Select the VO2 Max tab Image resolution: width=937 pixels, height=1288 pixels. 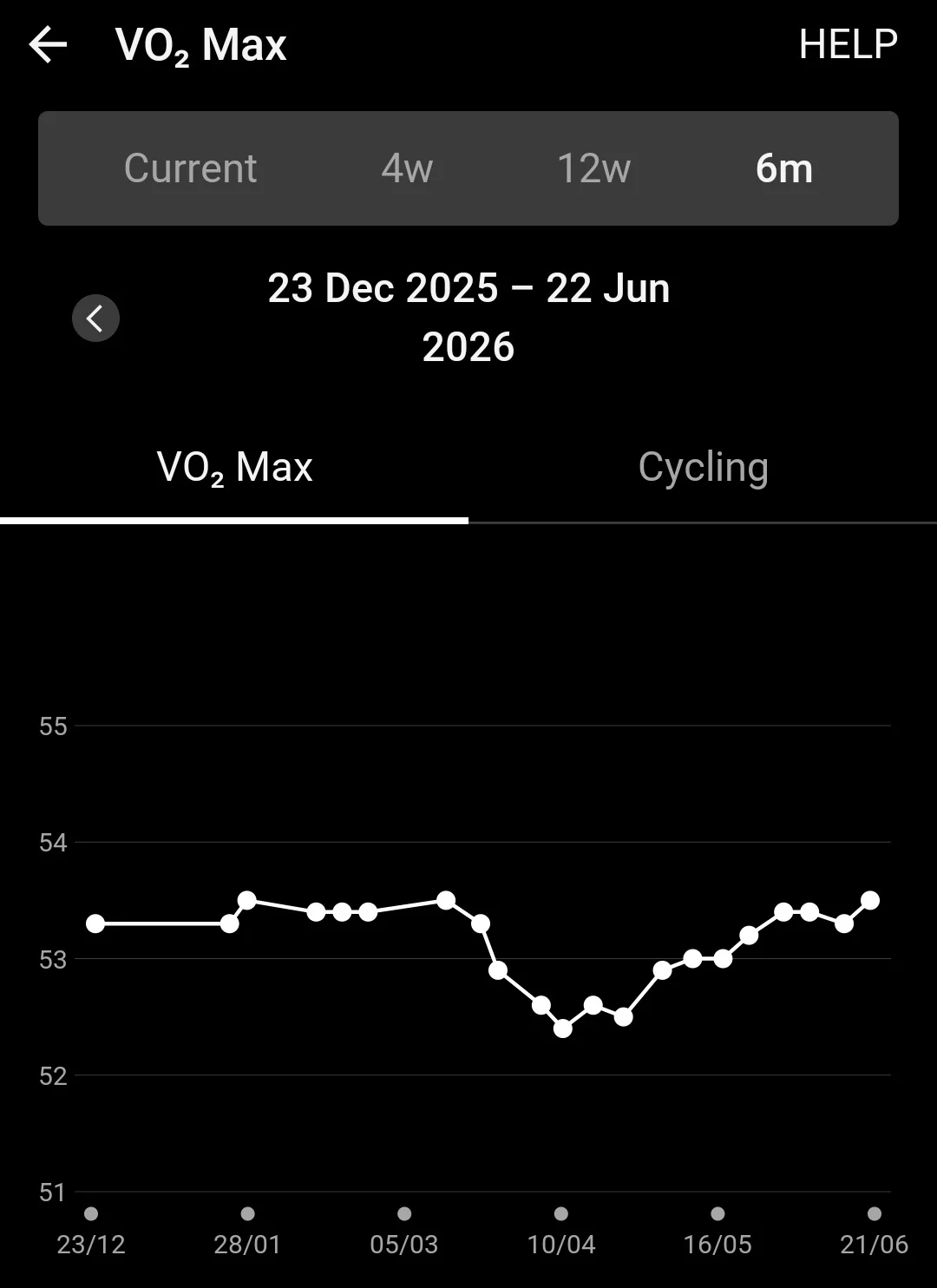coord(234,467)
